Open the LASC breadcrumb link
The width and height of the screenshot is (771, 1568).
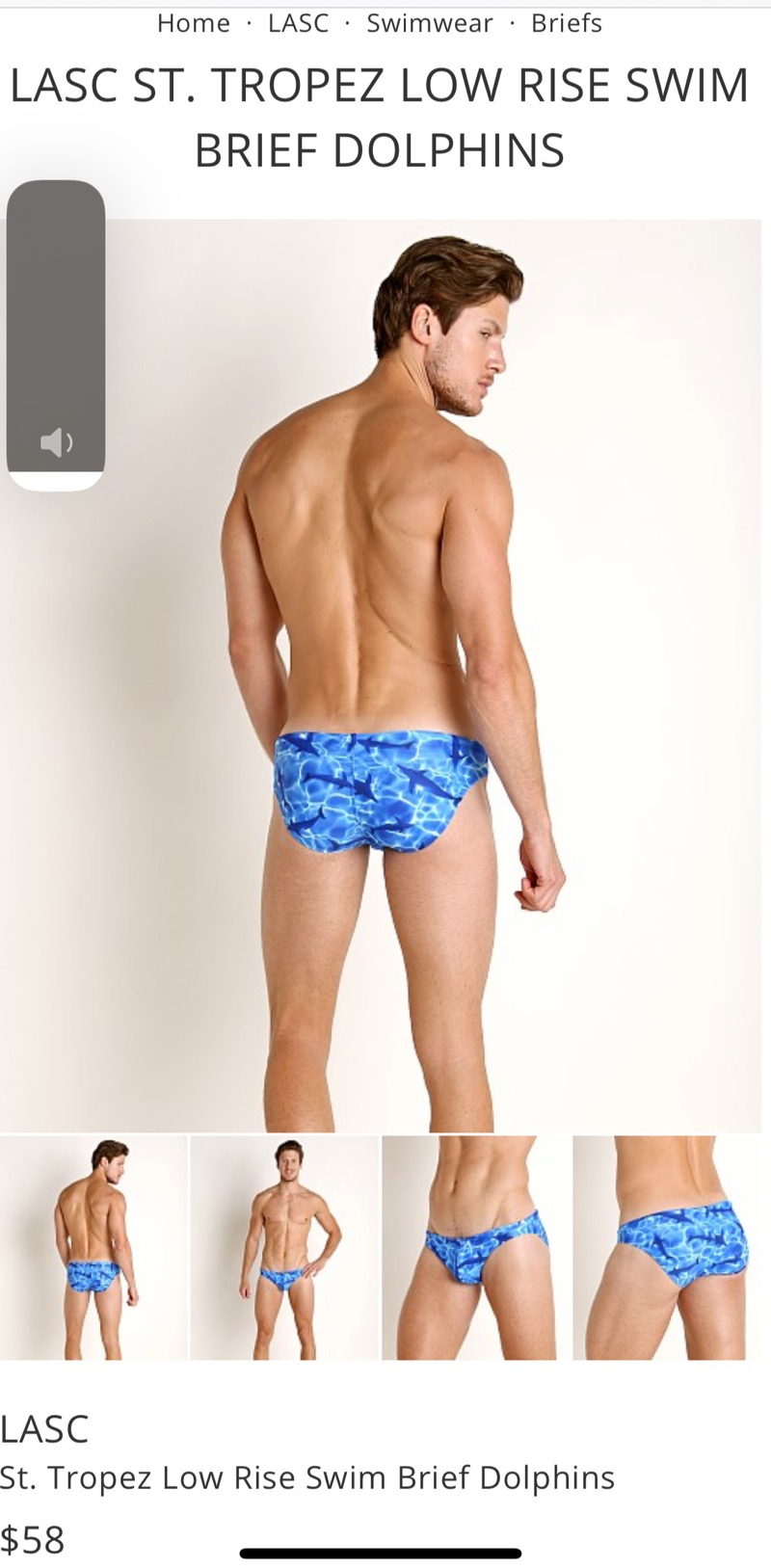pos(298,23)
